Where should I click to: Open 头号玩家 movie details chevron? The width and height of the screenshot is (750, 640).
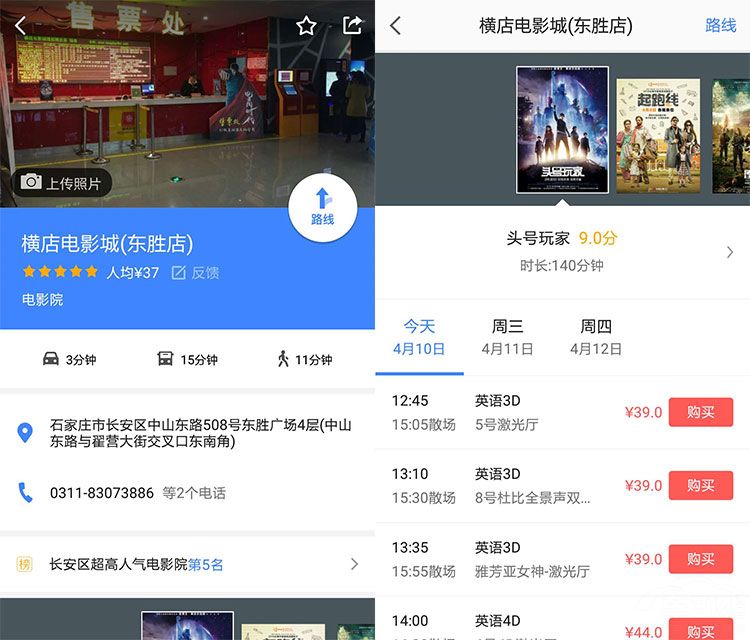[729, 252]
